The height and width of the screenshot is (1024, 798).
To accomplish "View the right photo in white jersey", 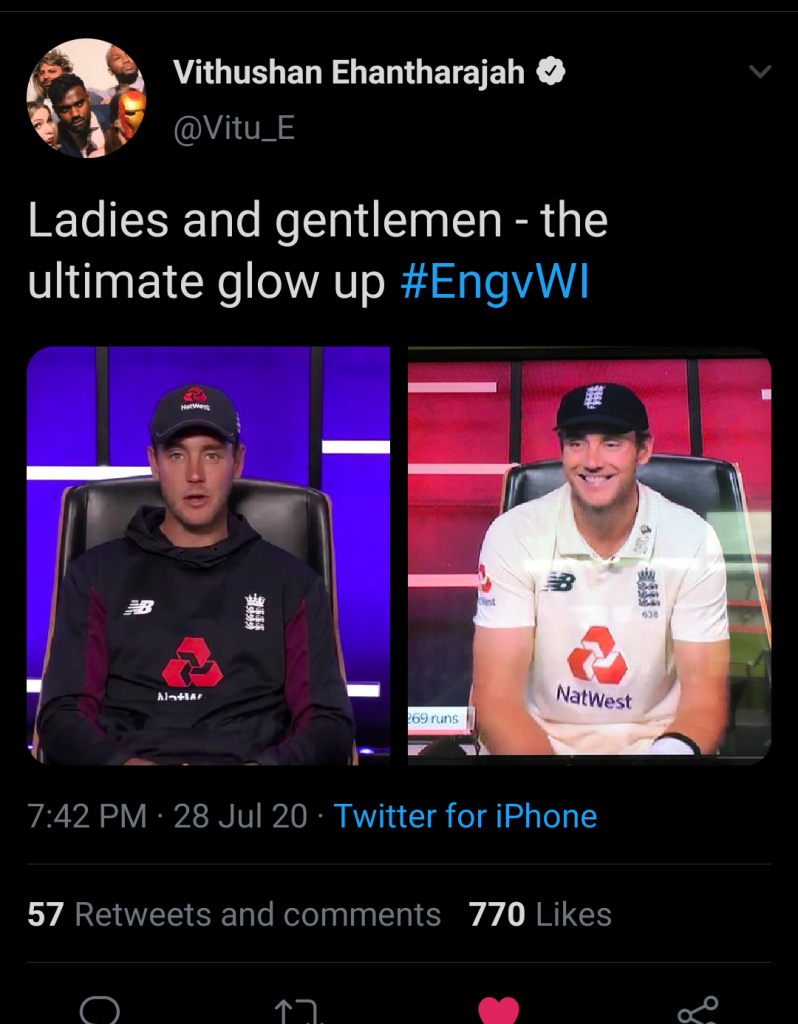I will pos(590,555).
